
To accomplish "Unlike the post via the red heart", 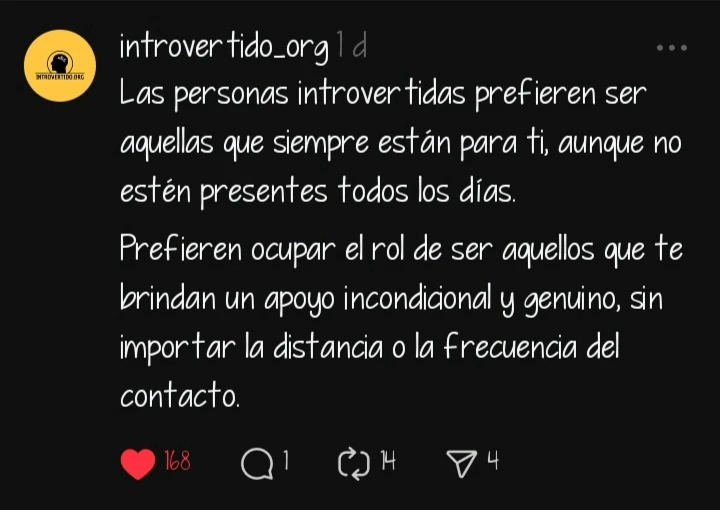I will click(138, 463).
